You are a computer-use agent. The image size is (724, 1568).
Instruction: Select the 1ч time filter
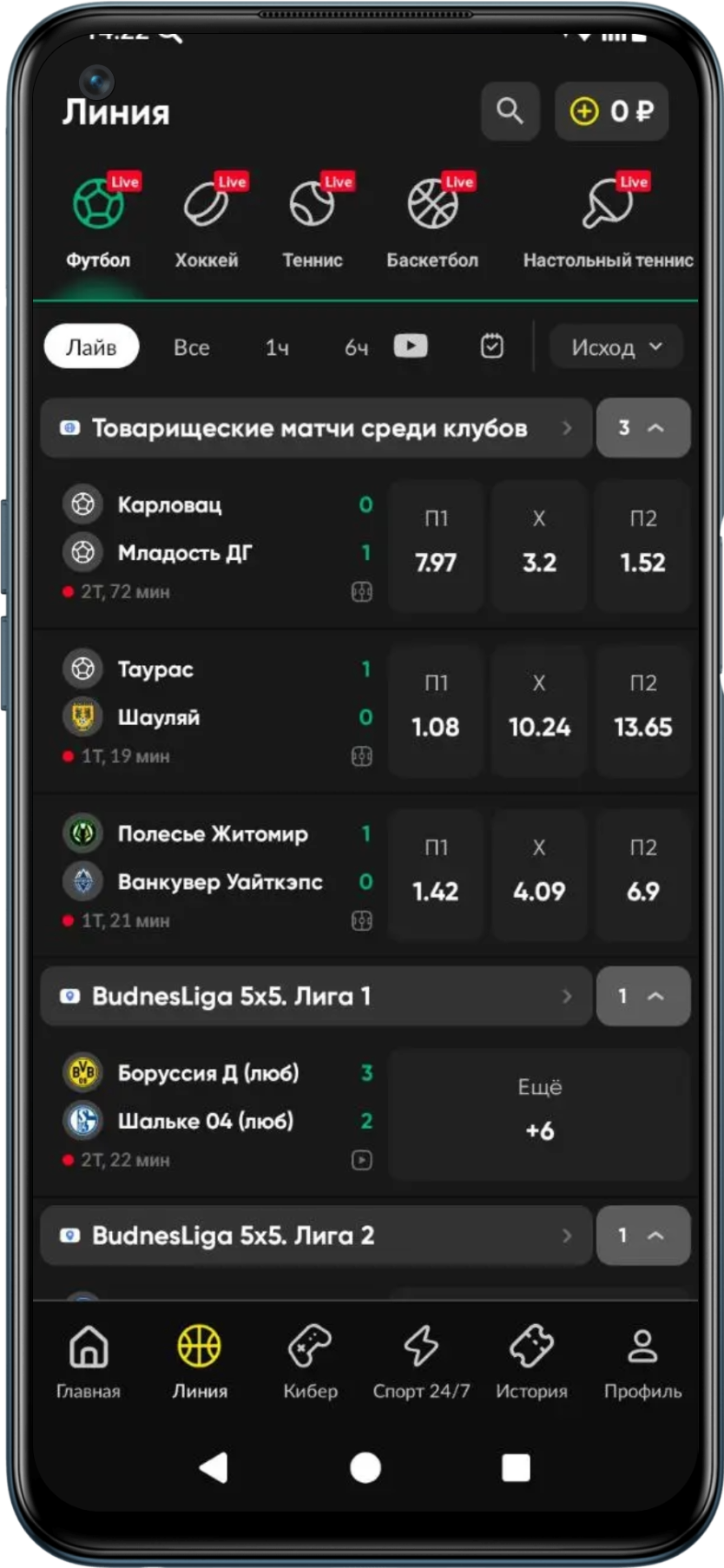(277, 347)
